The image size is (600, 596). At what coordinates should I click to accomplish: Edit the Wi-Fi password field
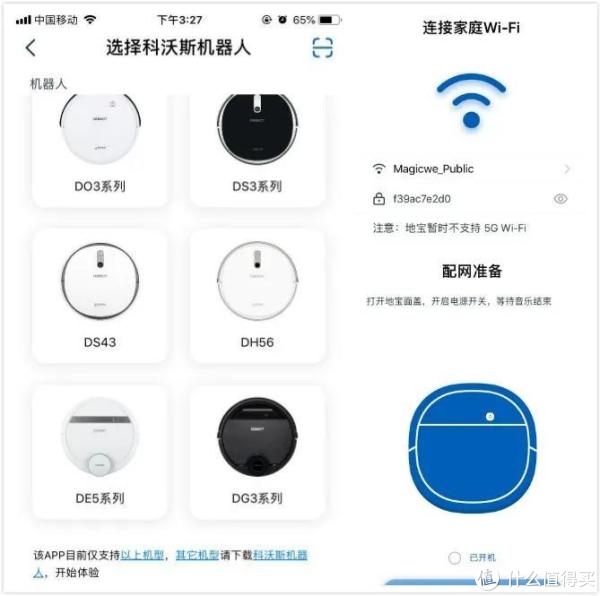pyautogui.click(x=450, y=199)
